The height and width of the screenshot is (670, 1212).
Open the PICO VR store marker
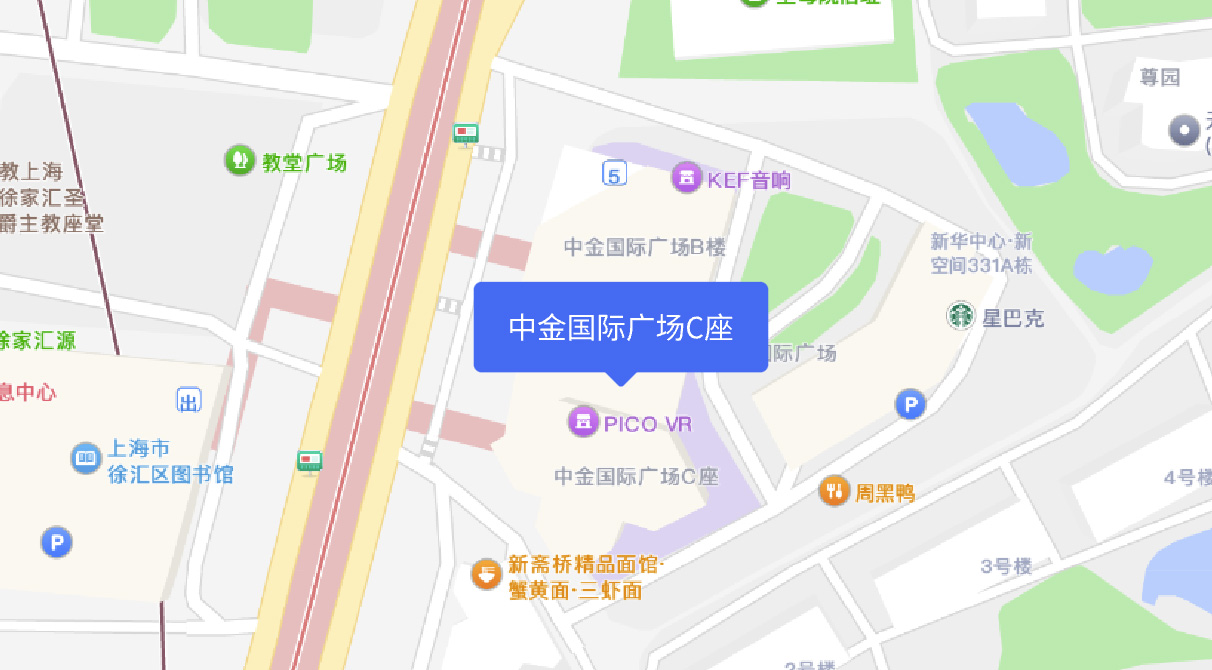pyautogui.click(x=582, y=422)
